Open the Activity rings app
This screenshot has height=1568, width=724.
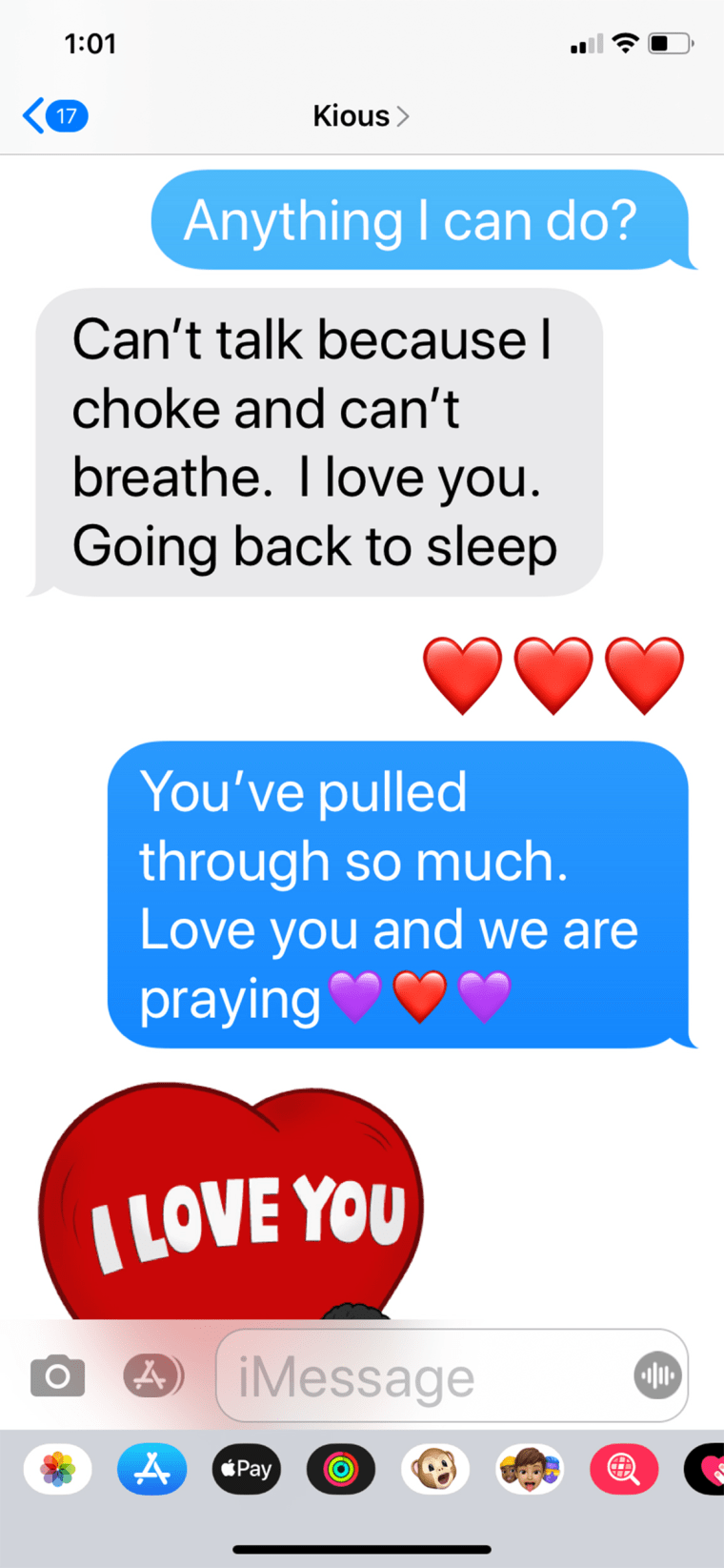(340, 1469)
